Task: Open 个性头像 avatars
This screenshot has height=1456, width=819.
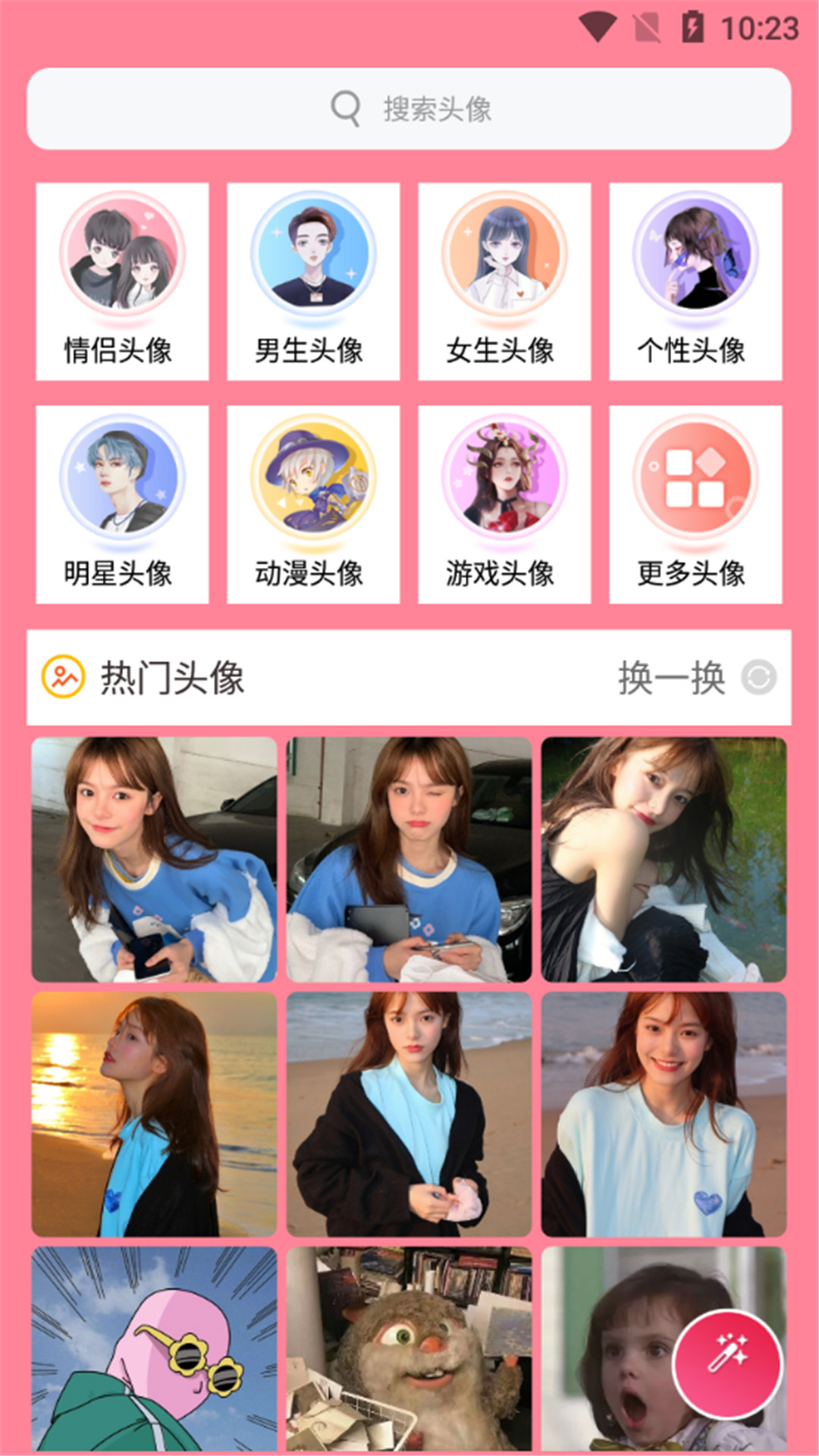Action: pos(695,281)
